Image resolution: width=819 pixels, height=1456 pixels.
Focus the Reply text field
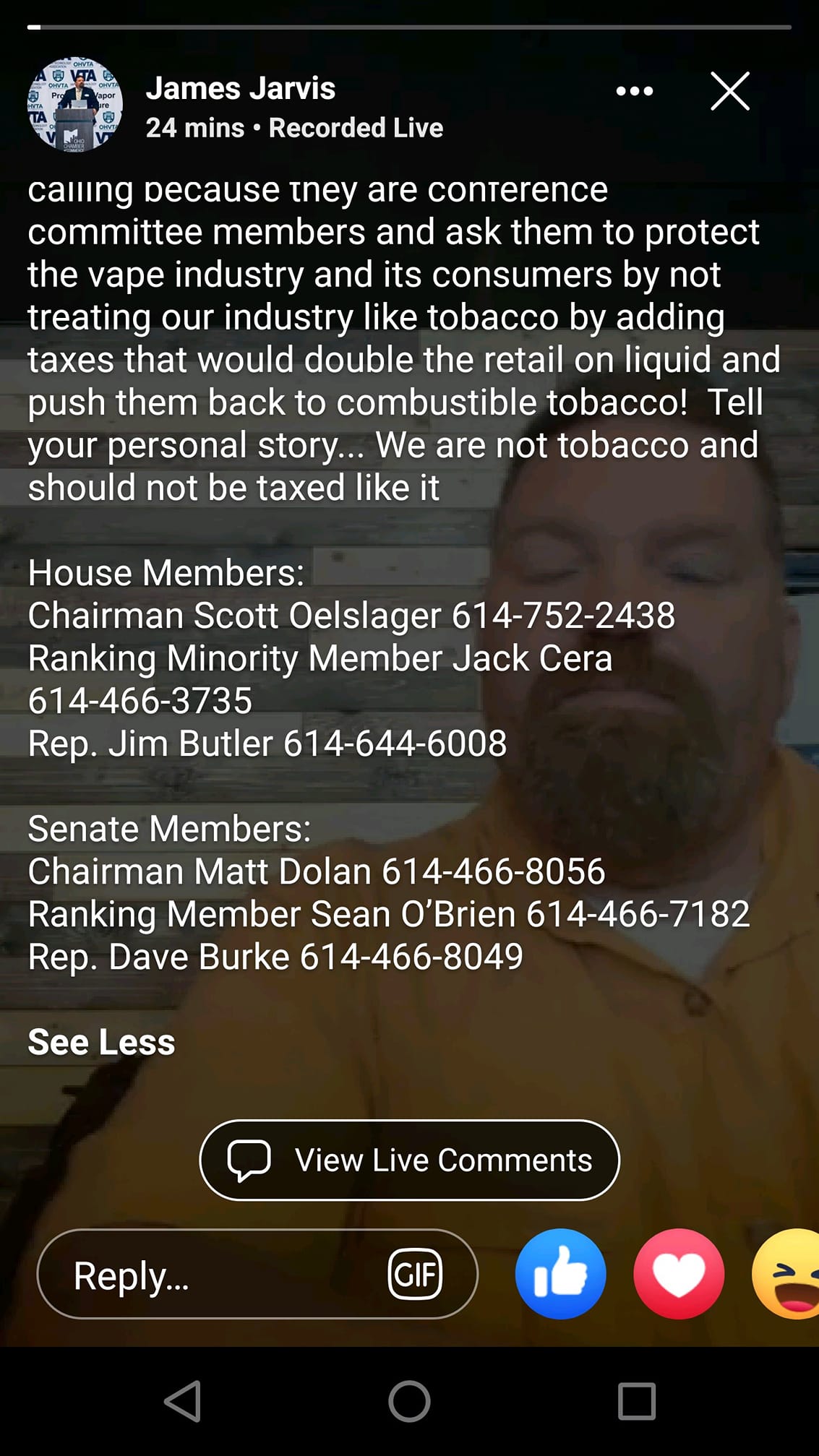pos(217,1275)
